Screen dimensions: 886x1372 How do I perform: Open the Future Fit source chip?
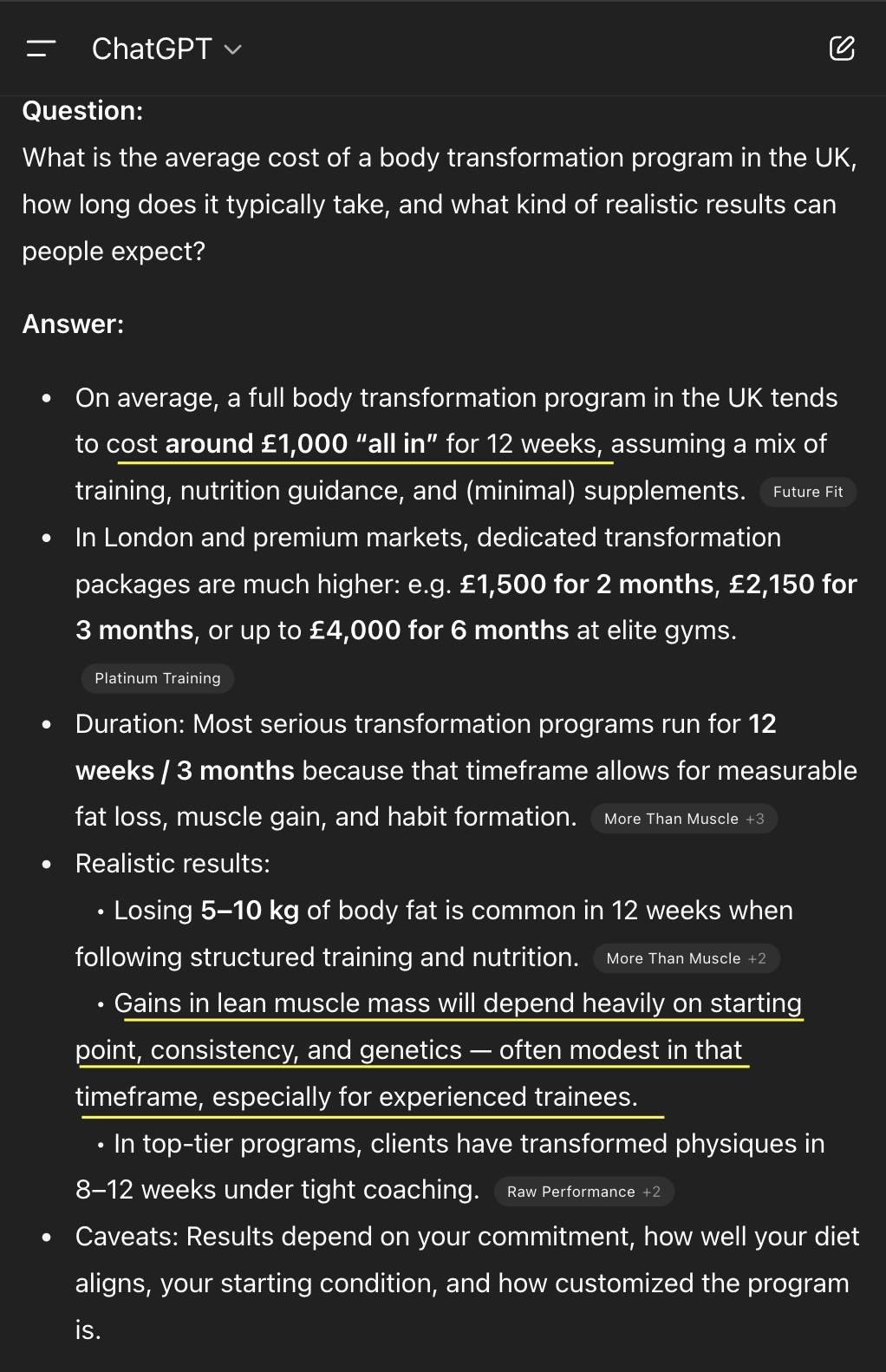tap(807, 492)
